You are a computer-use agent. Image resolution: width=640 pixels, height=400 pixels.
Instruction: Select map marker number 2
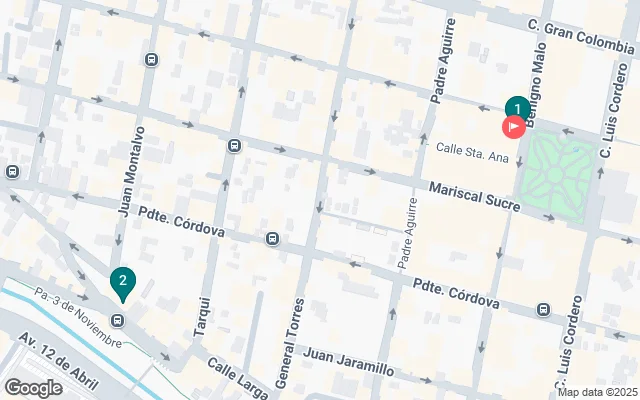[122, 282]
